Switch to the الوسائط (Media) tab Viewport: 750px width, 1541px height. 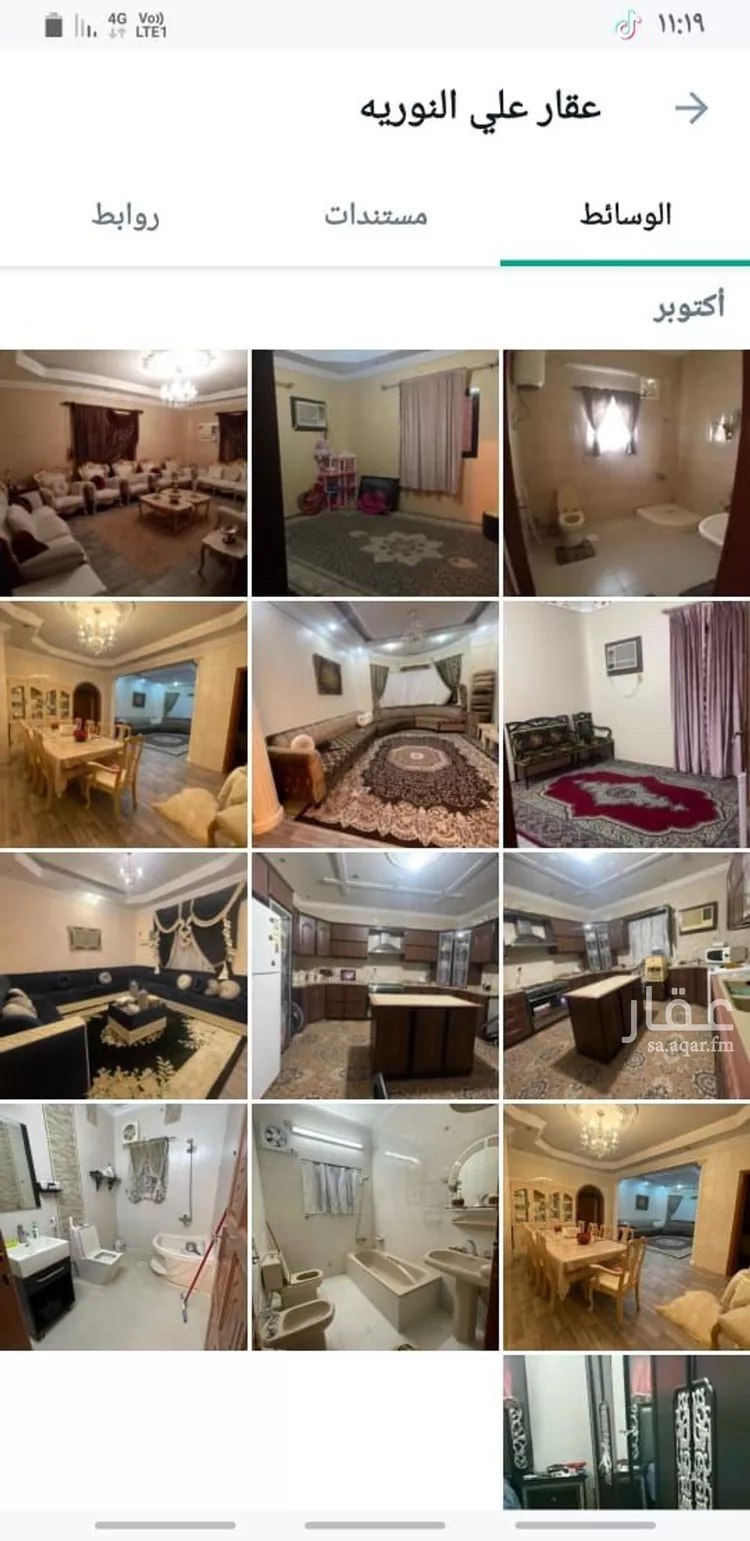tap(625, 215)
